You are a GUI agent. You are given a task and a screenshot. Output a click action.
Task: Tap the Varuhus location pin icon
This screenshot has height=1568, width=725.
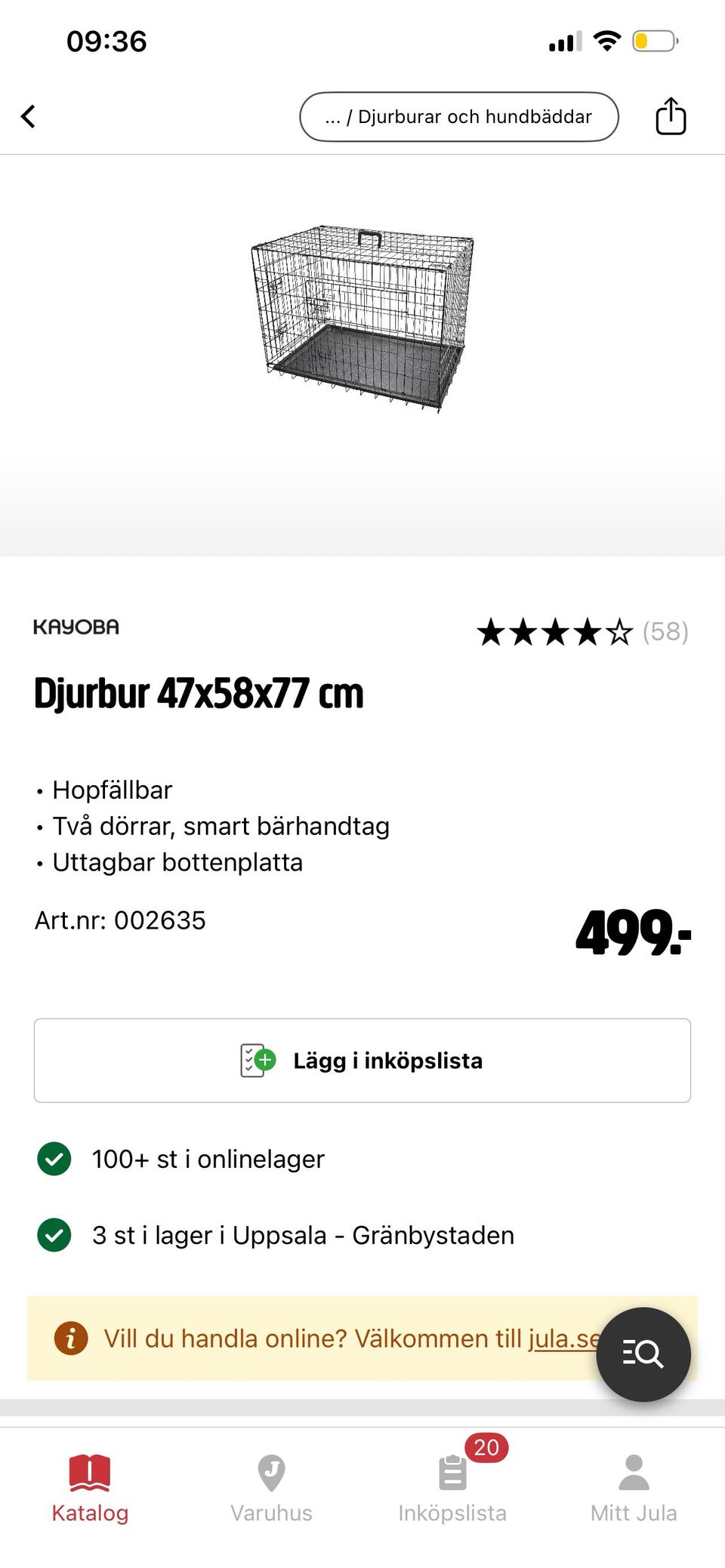coord(271,1471)
